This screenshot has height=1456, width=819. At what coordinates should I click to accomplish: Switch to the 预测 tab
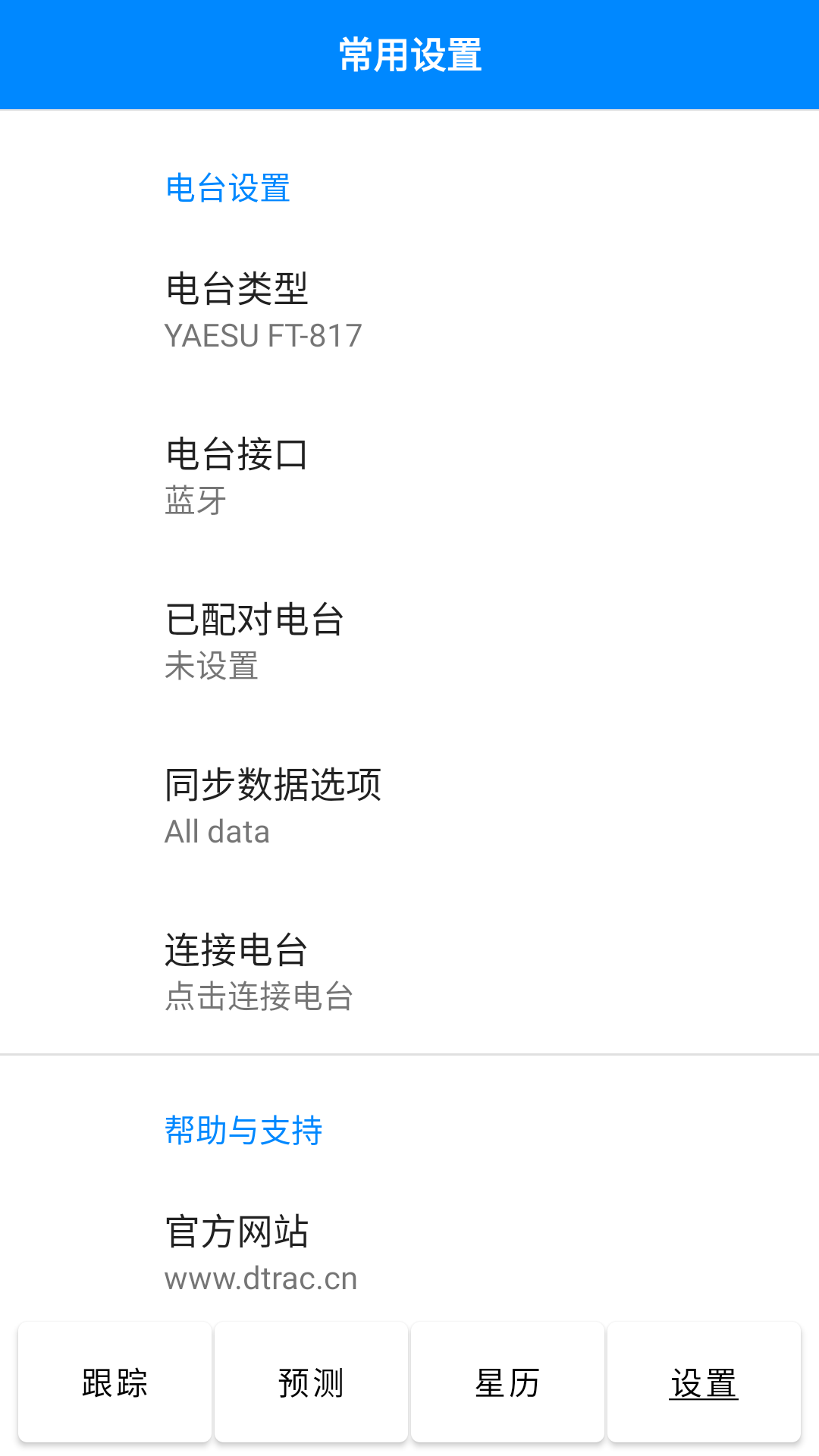[311, 1382]
